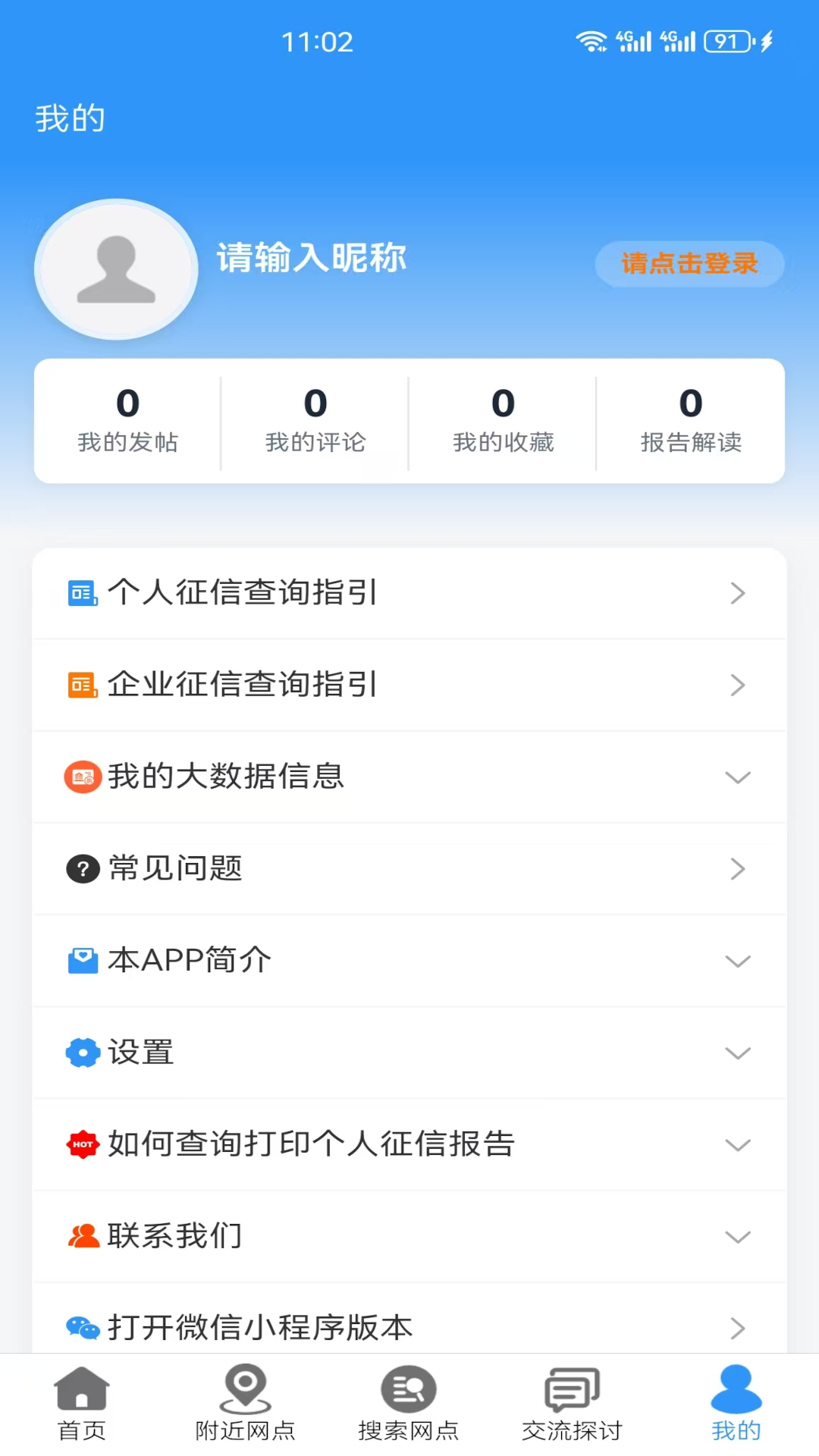Tap the red HOT badge icon

coord(82,1145)
